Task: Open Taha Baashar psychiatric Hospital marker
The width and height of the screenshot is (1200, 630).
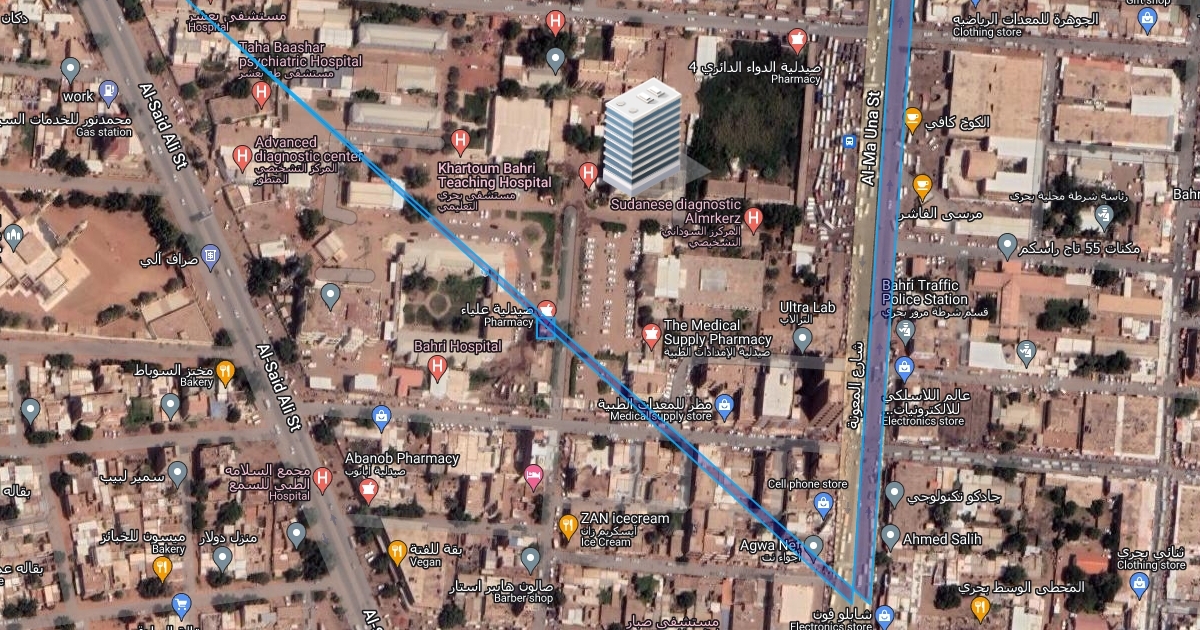Action: point(262,93)
